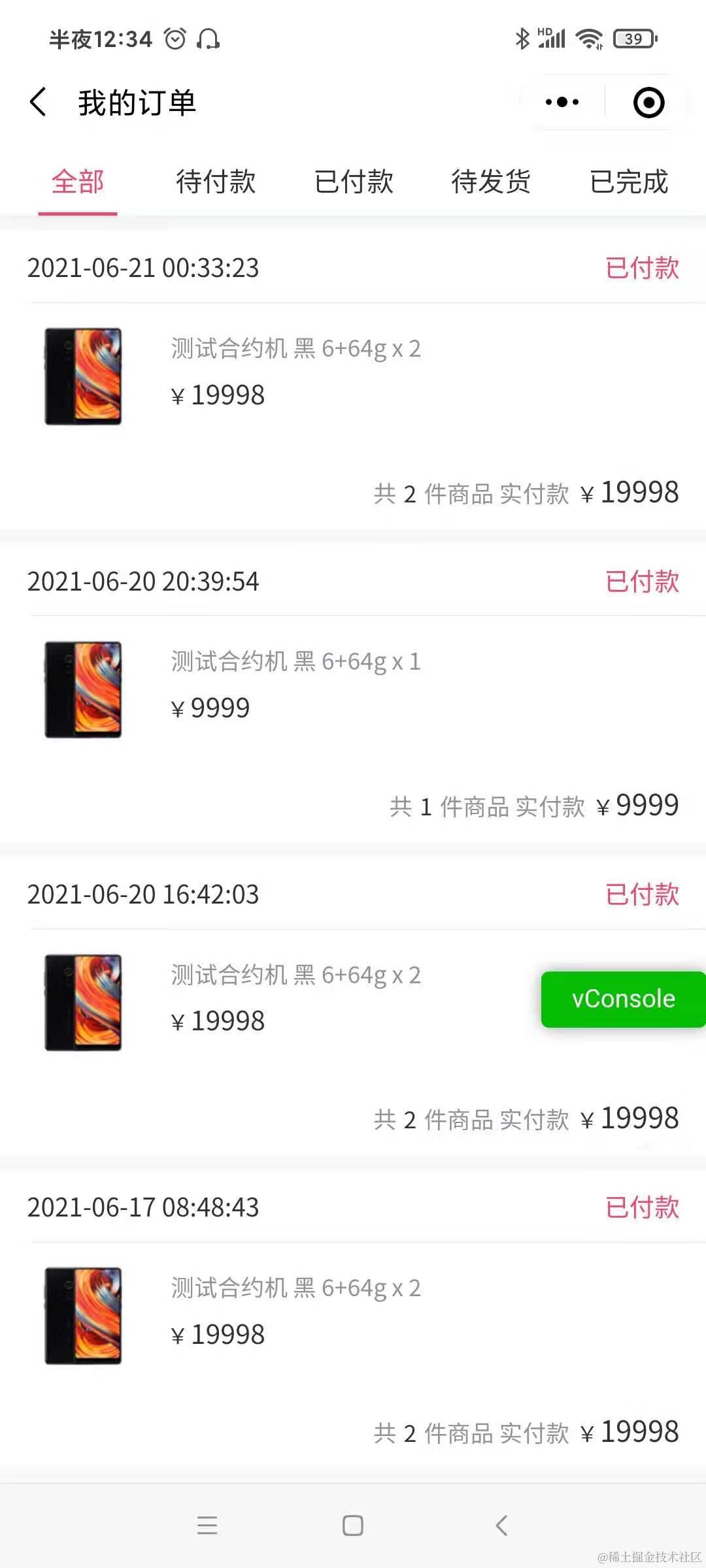Open the green vConsole debug button
This screenshot has height=1568, width=706.
(x=623, y=999)
